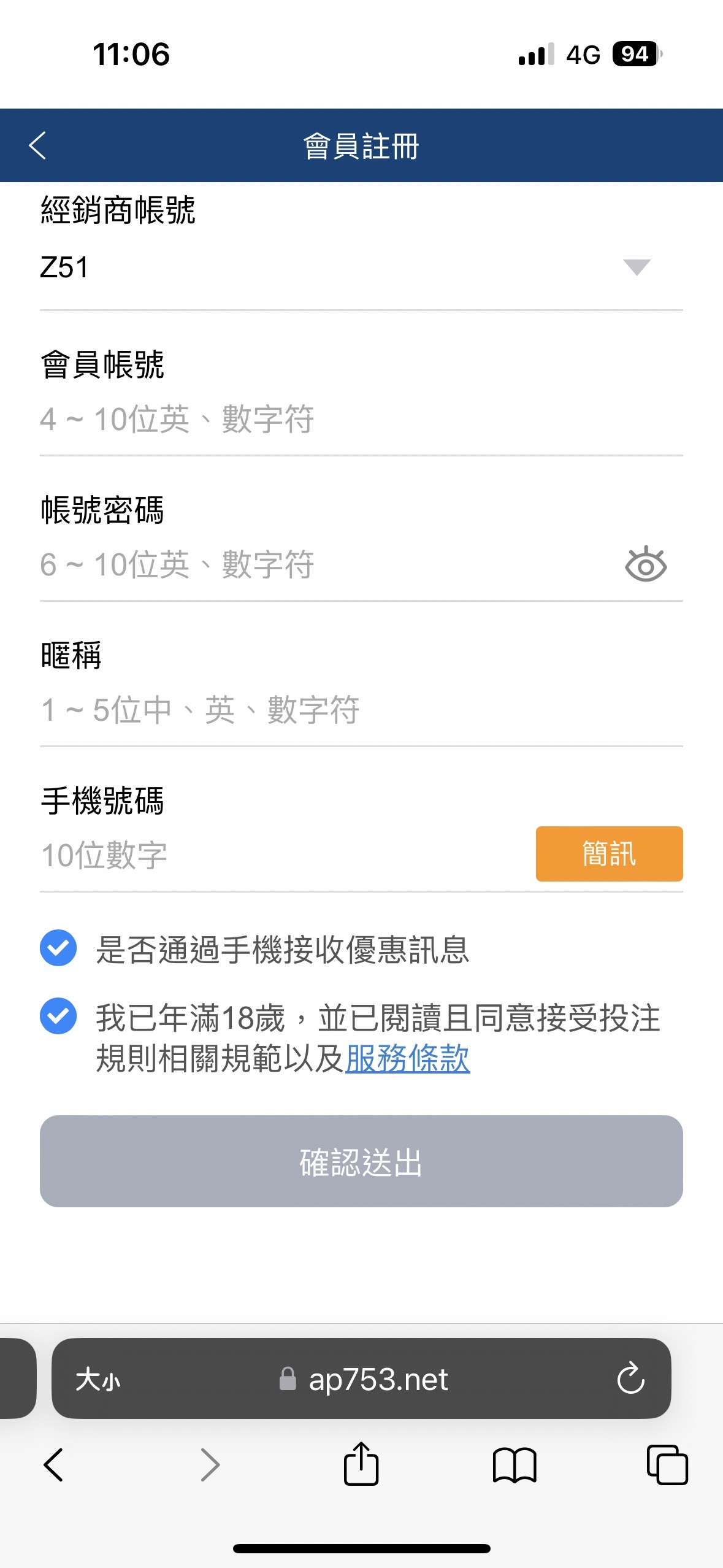
Task: Submit the form with 確認送出
Action: (x=361, y=1161)
